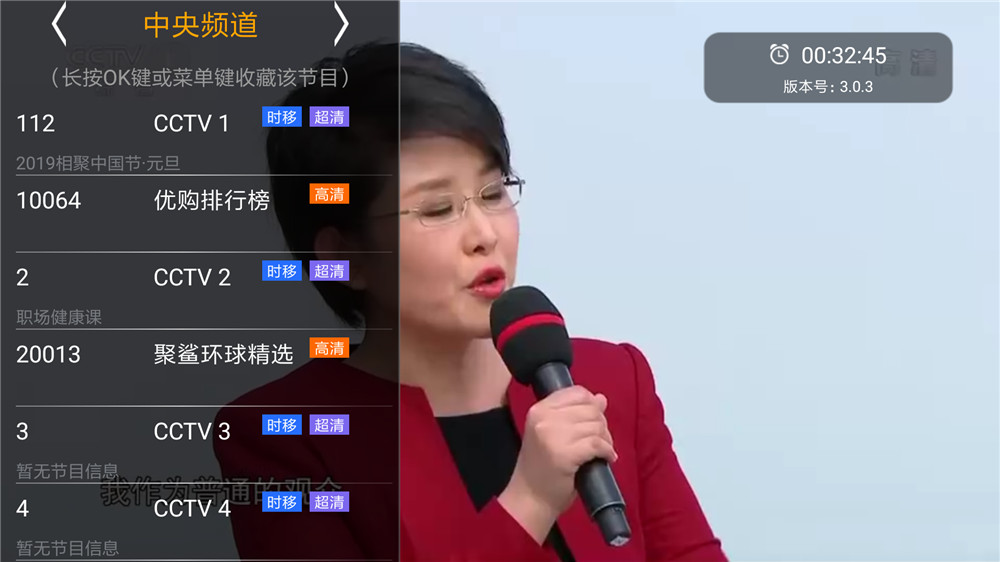Watch the CCTV 4 channel
The height and width of the screenshot is (562, 1000).
[x=192, y=508]
